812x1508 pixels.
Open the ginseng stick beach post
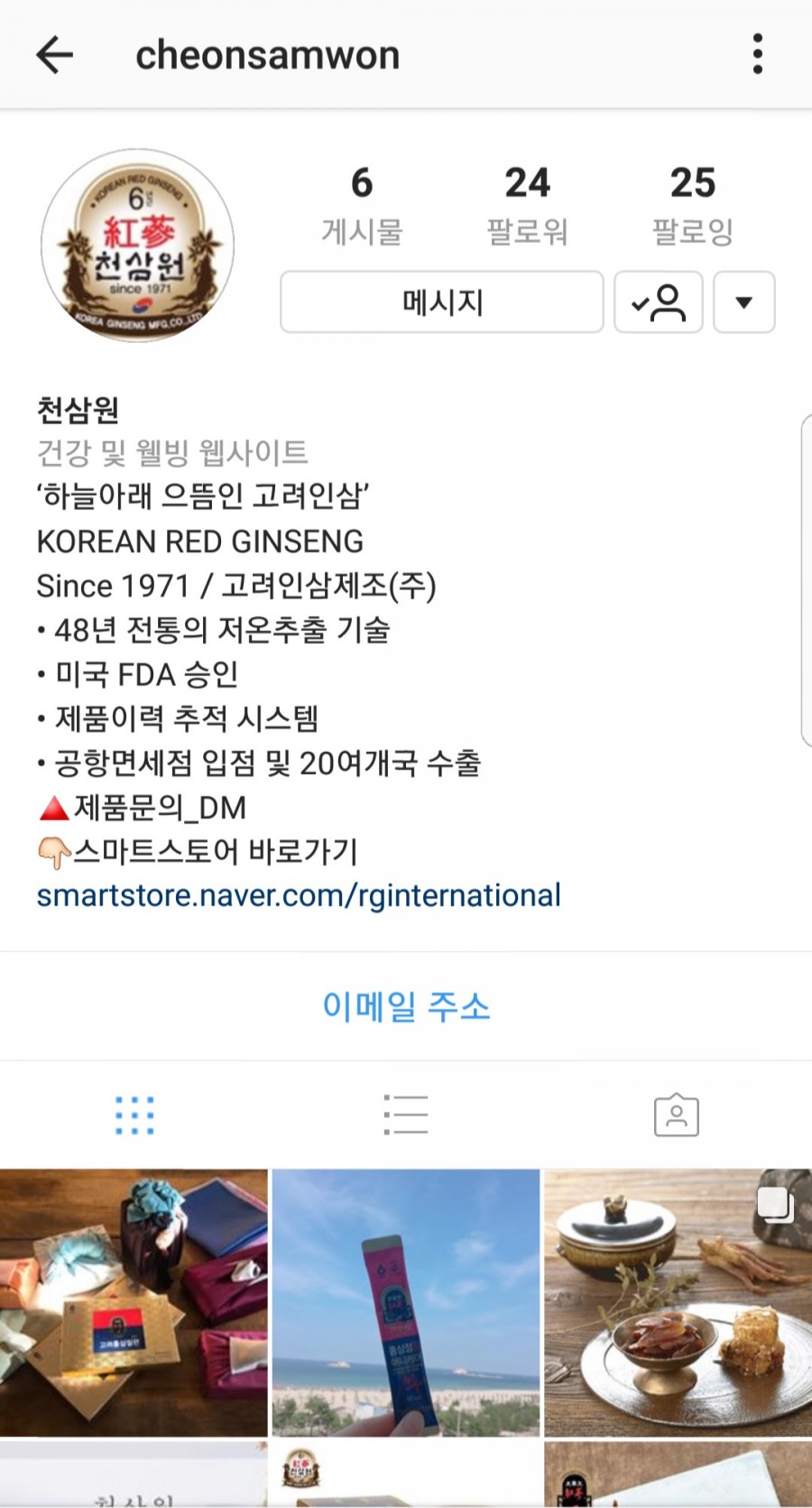click(x=406, y=1302)
